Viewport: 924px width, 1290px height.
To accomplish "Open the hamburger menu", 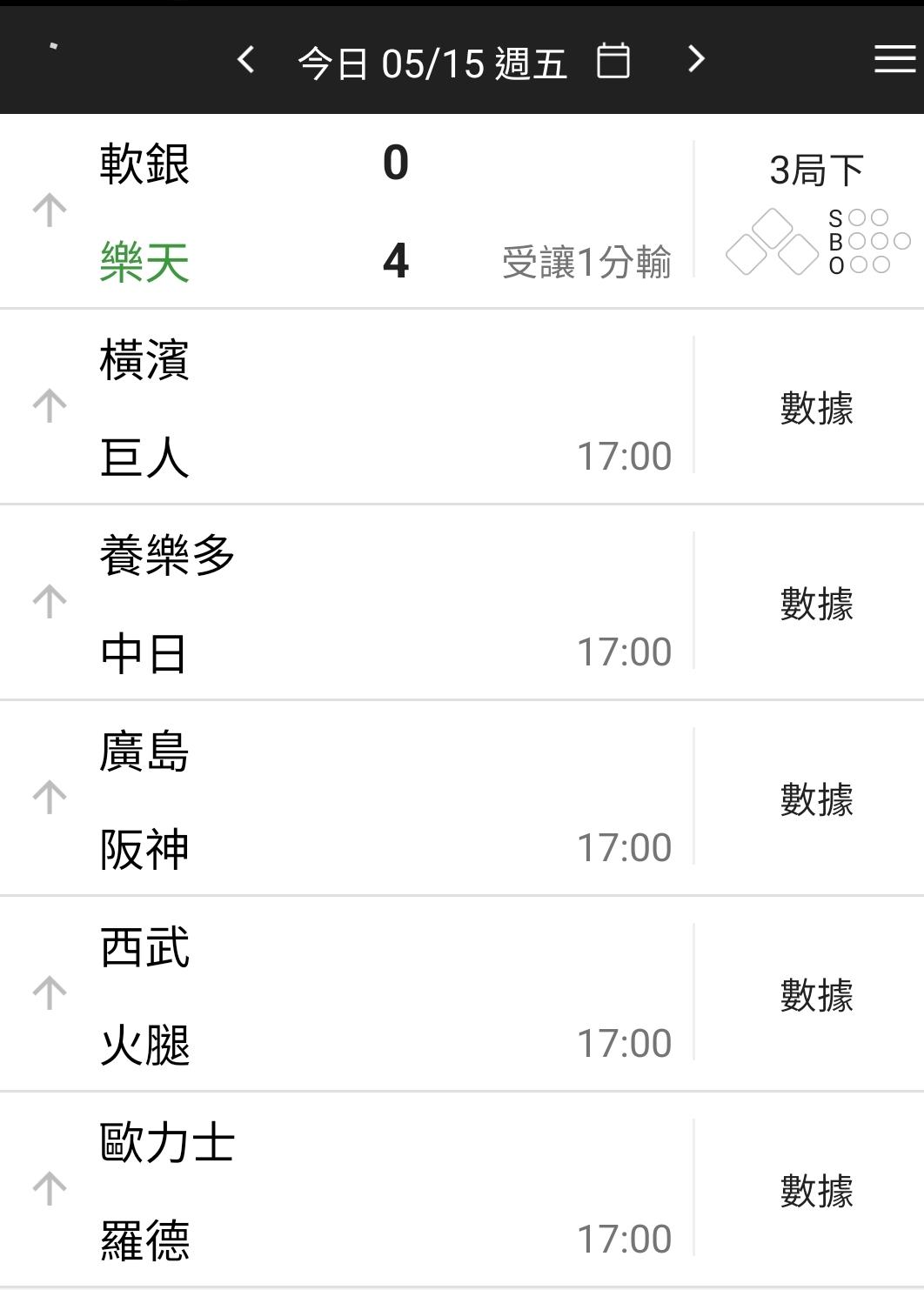I will (x=895, y=59).
